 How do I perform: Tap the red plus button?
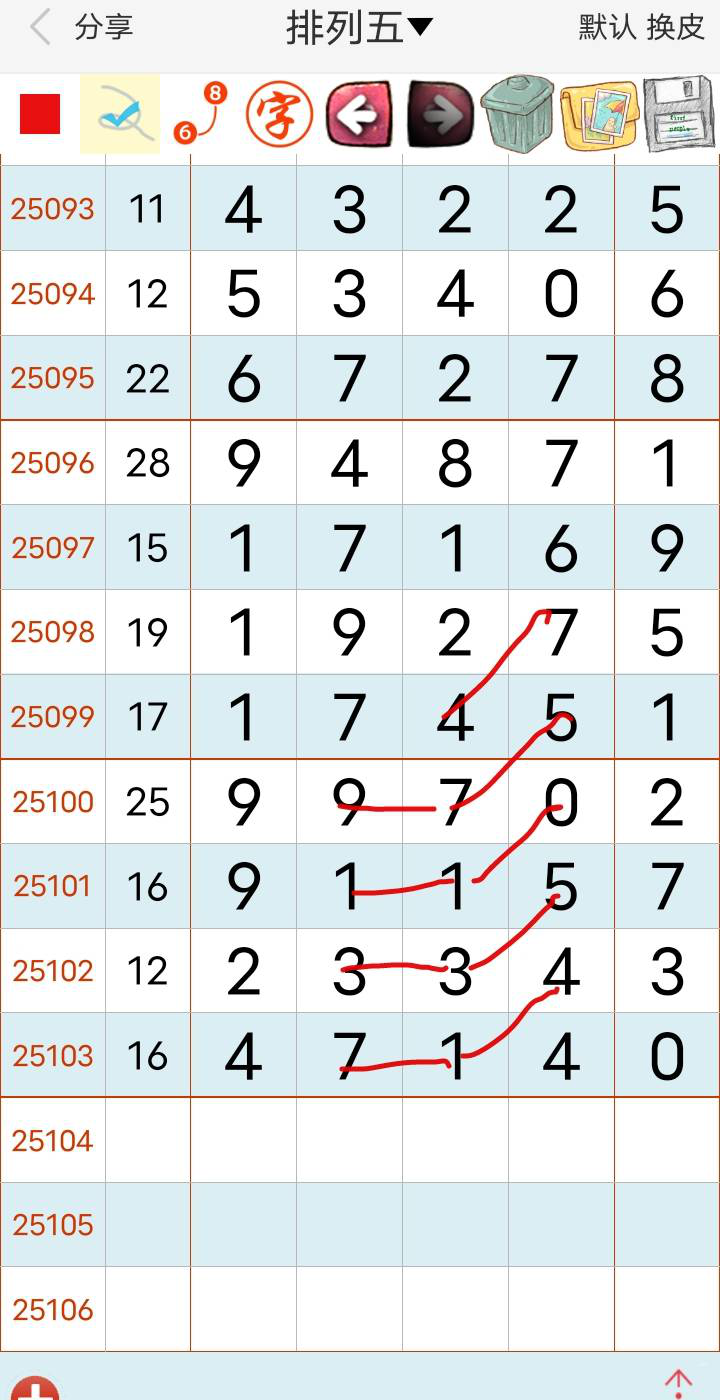36,1389
